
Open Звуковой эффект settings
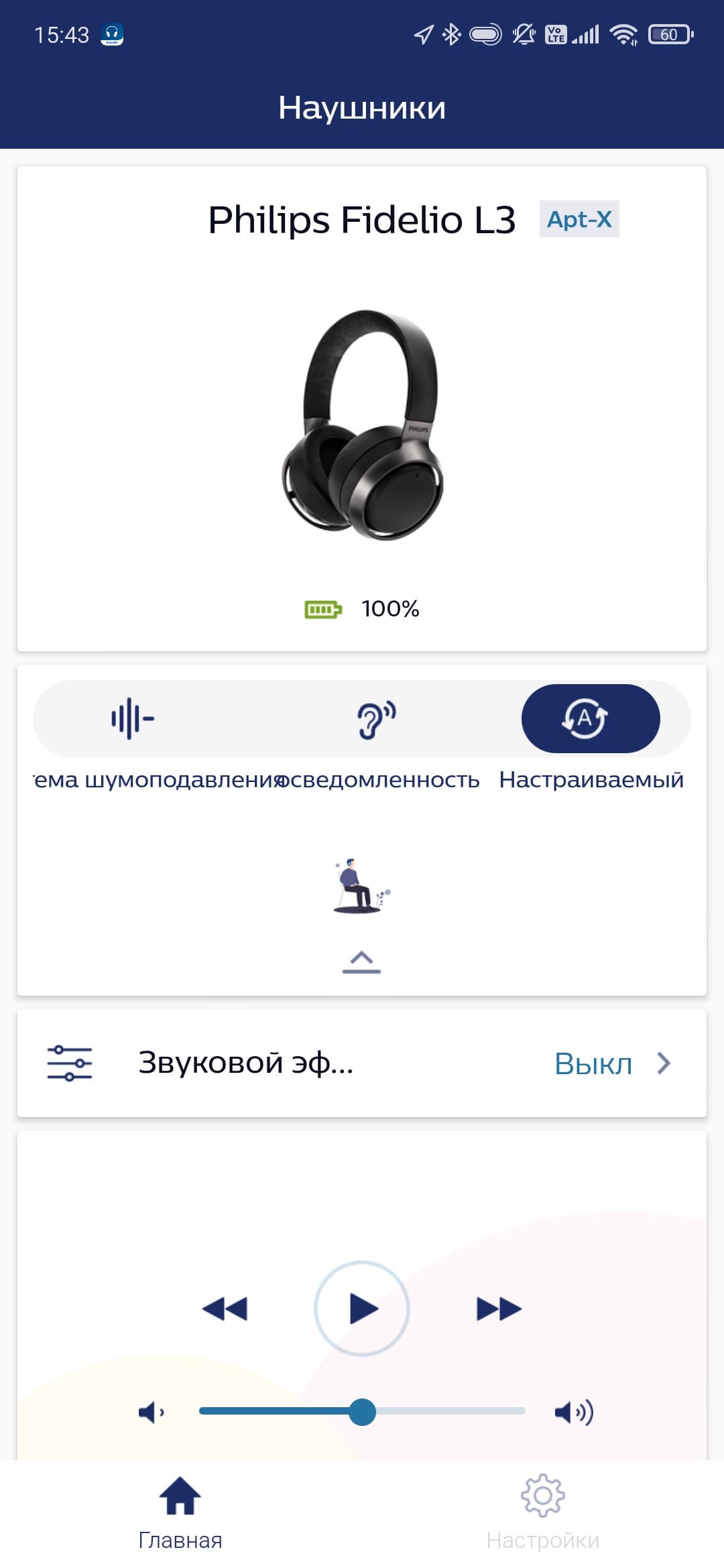(x=362, y=1063)
